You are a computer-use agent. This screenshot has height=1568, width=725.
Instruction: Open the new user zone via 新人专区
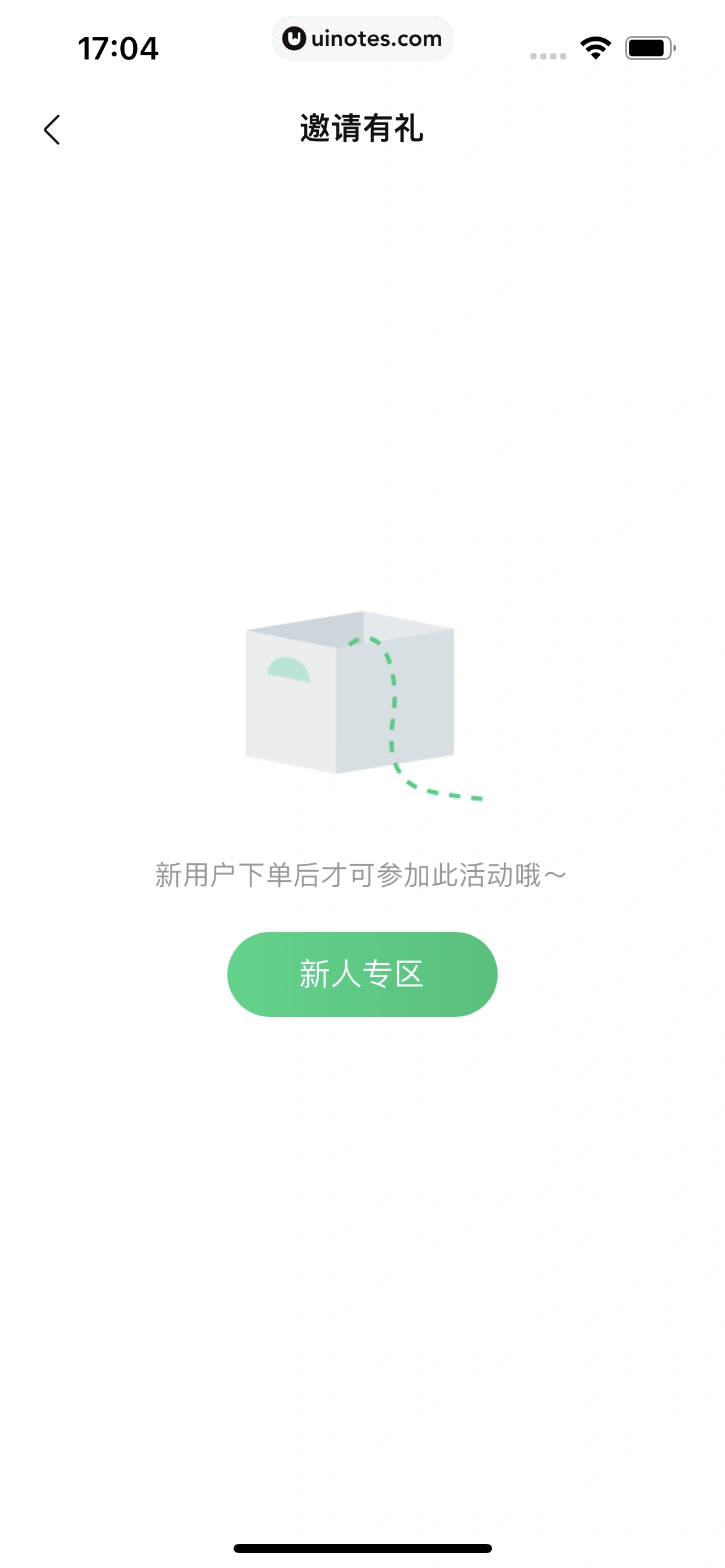362,973
